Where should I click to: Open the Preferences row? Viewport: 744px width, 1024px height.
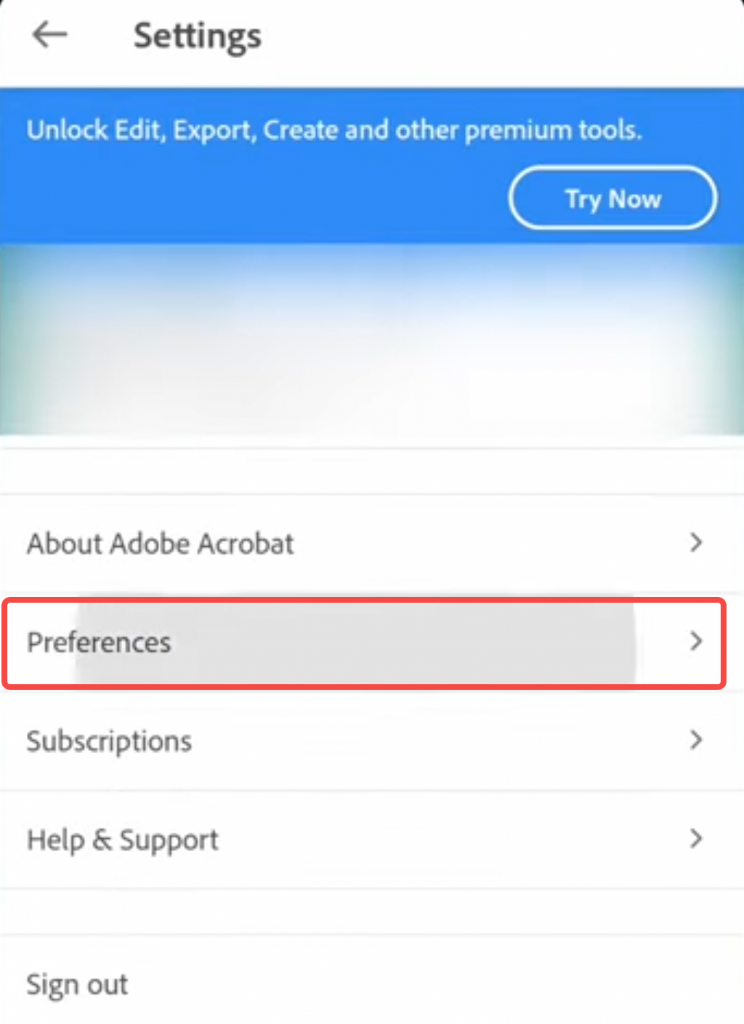click(364, 642)
